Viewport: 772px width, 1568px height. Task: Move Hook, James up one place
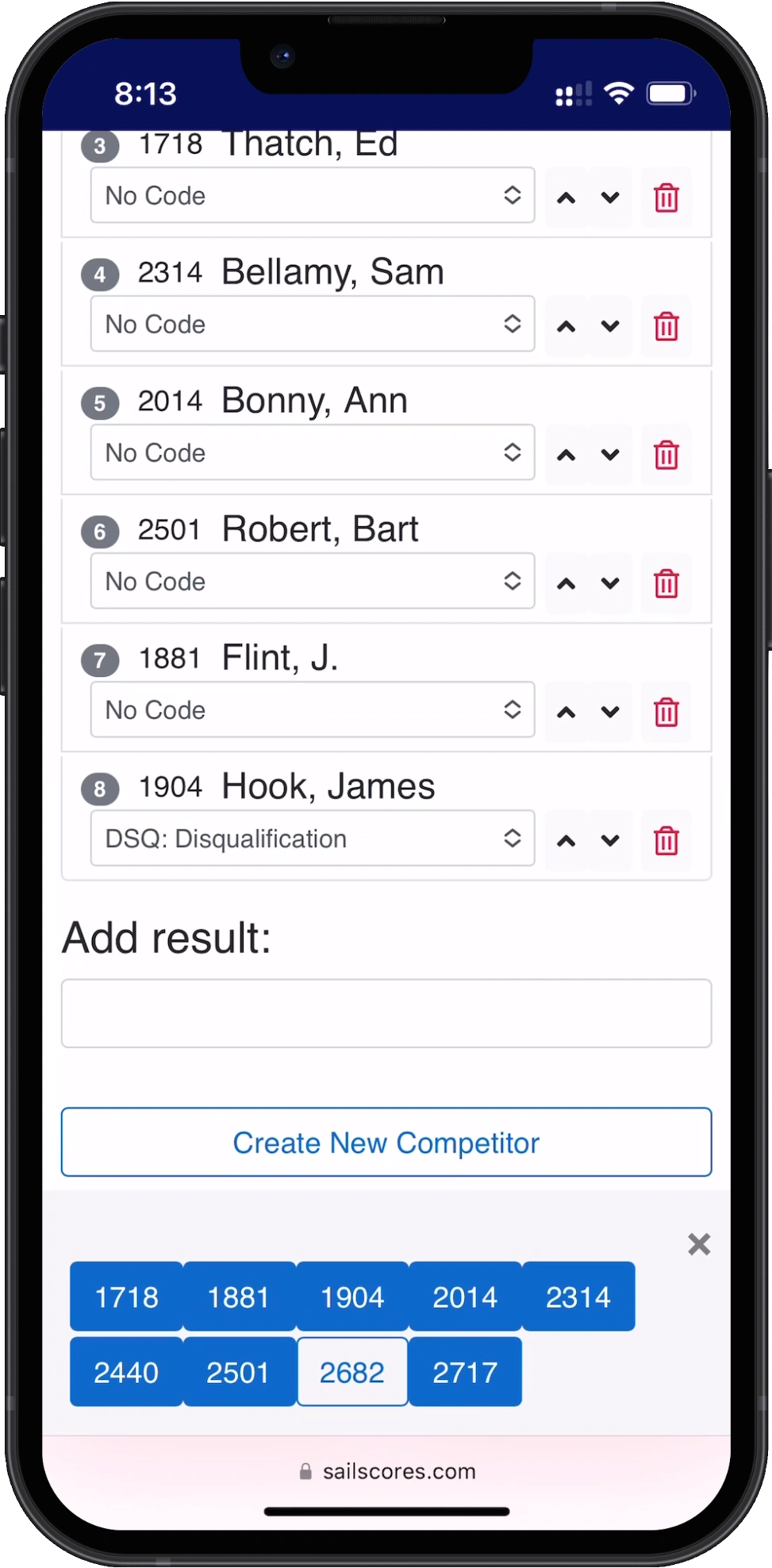coord(566,840)
